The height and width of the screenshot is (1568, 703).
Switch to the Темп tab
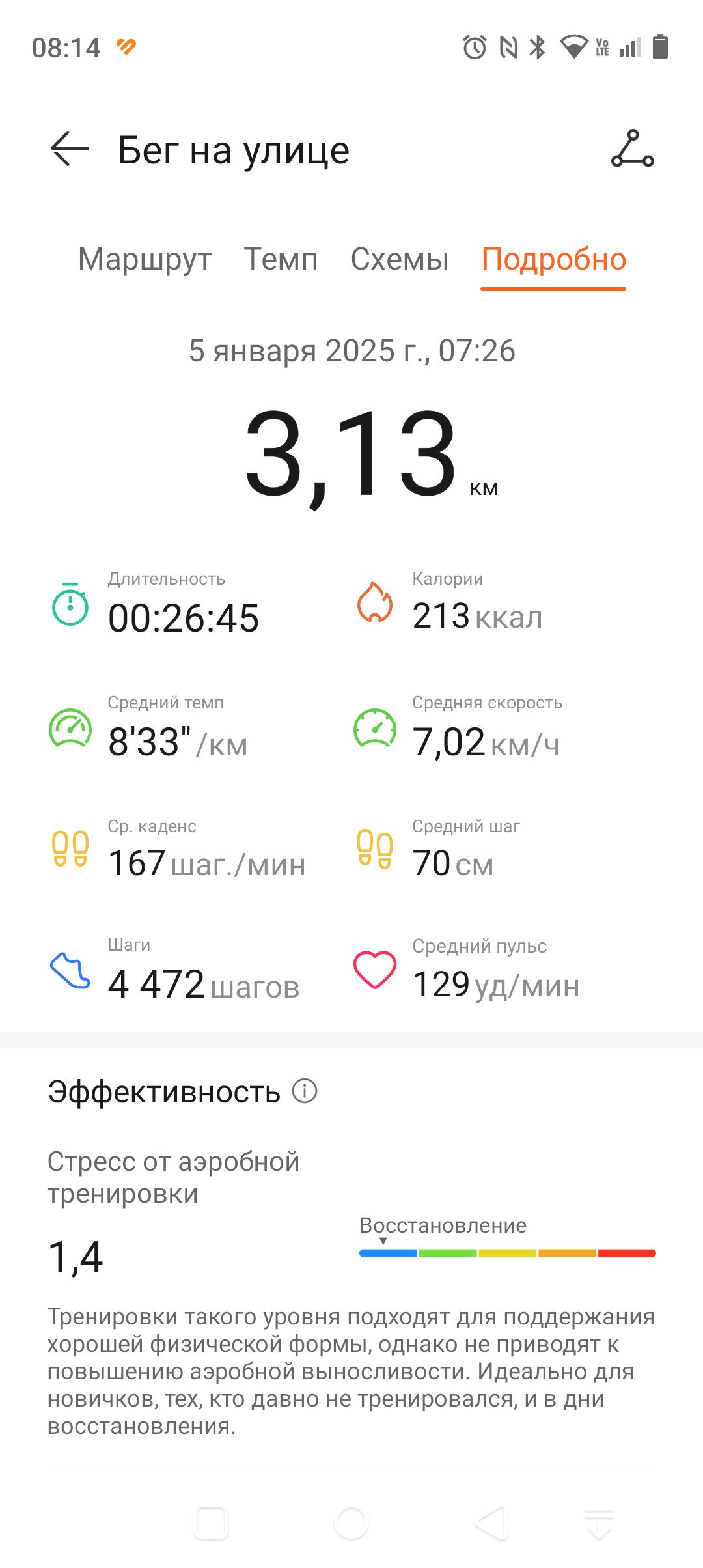click(x=281, y=259)
